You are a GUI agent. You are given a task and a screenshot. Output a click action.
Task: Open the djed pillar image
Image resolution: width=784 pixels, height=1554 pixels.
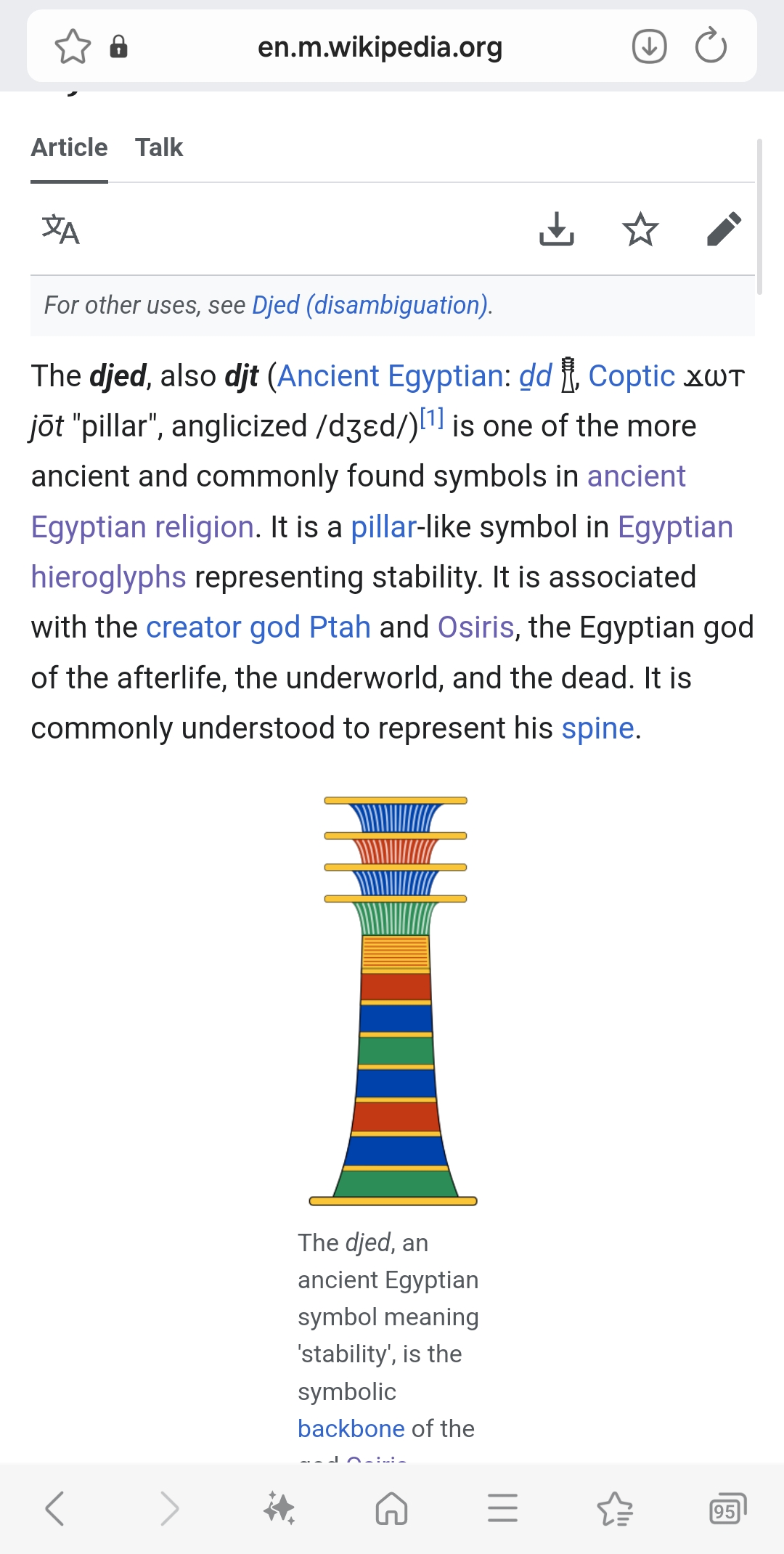[394, 1001]
